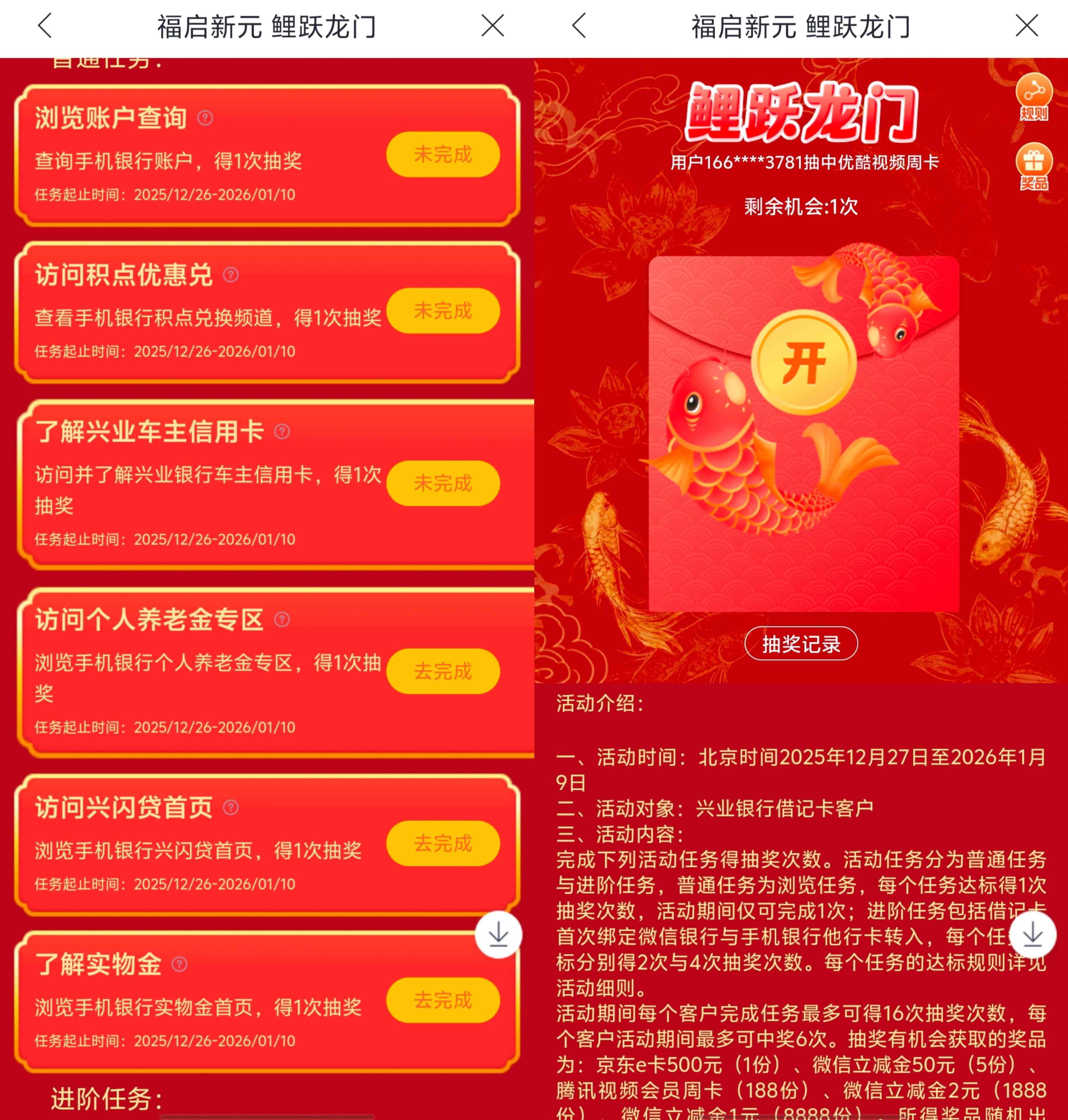Tap 去完成 for 访问个人养老金专区
The width and height of the screenshot is (1068, 1120).
click(443, 671)
